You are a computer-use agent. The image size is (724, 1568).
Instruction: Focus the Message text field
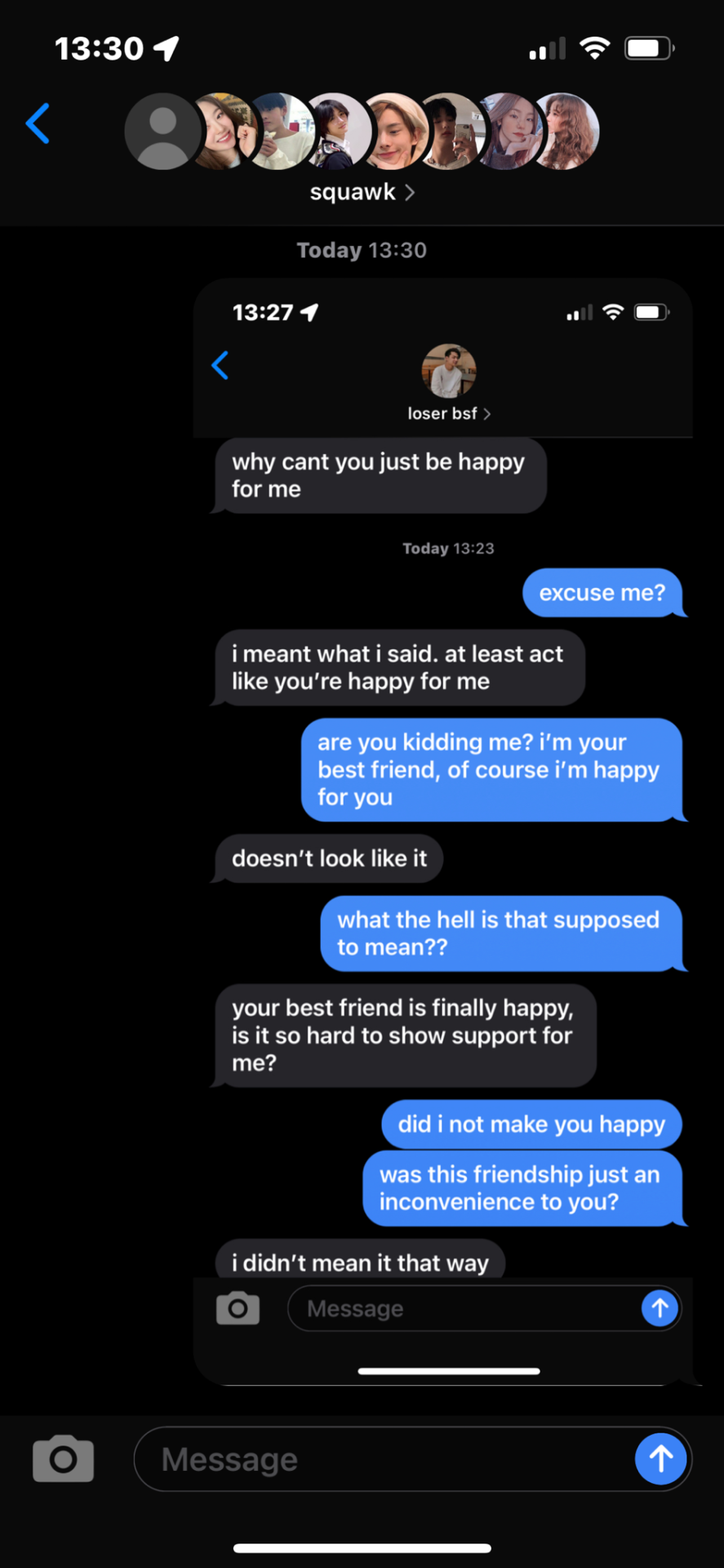click(384, 1459)
